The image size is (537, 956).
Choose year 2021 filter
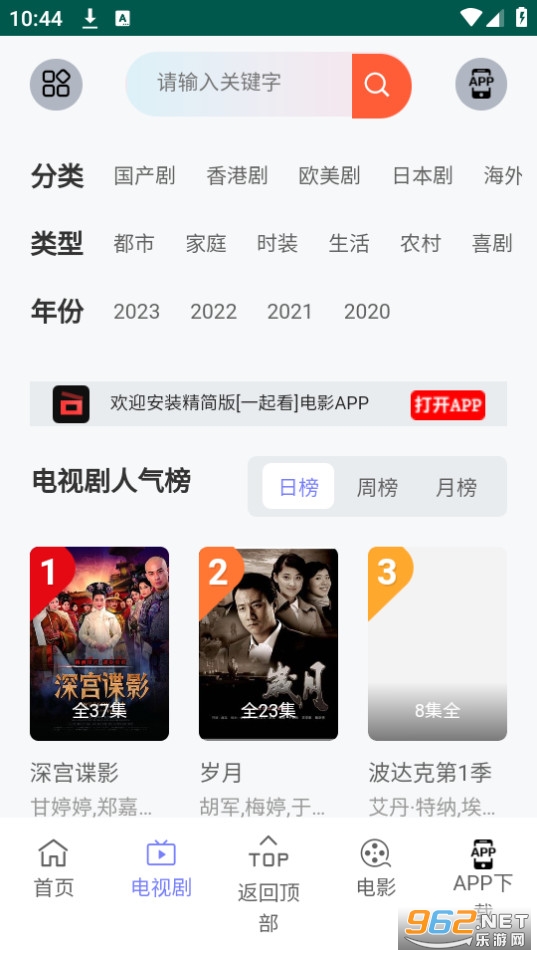coord(290,312)
